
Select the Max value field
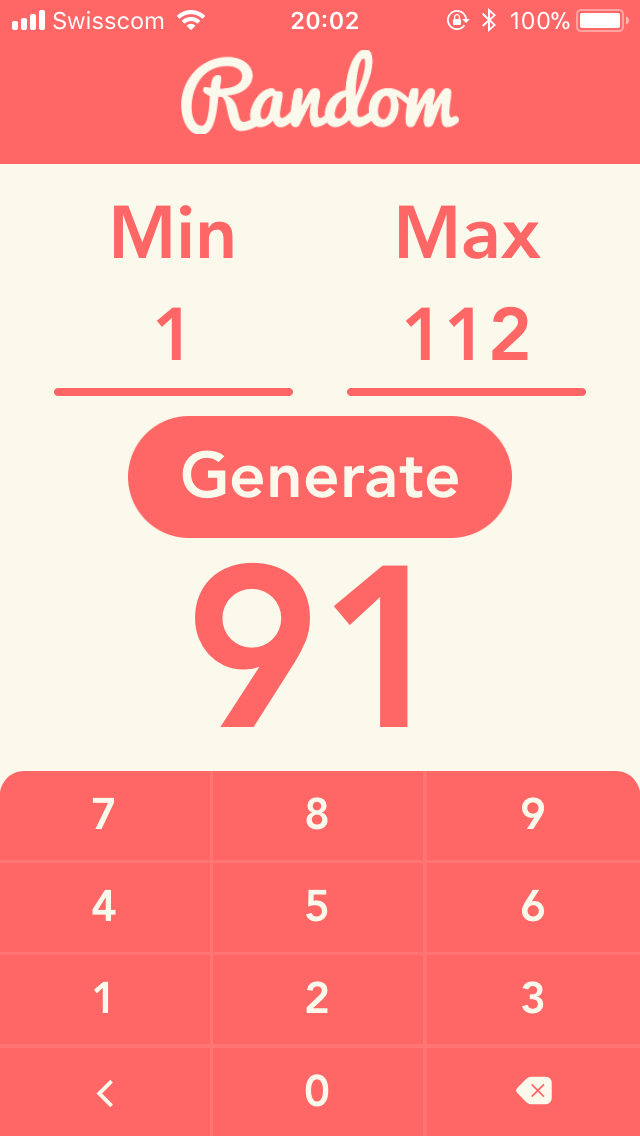[466, 338]
